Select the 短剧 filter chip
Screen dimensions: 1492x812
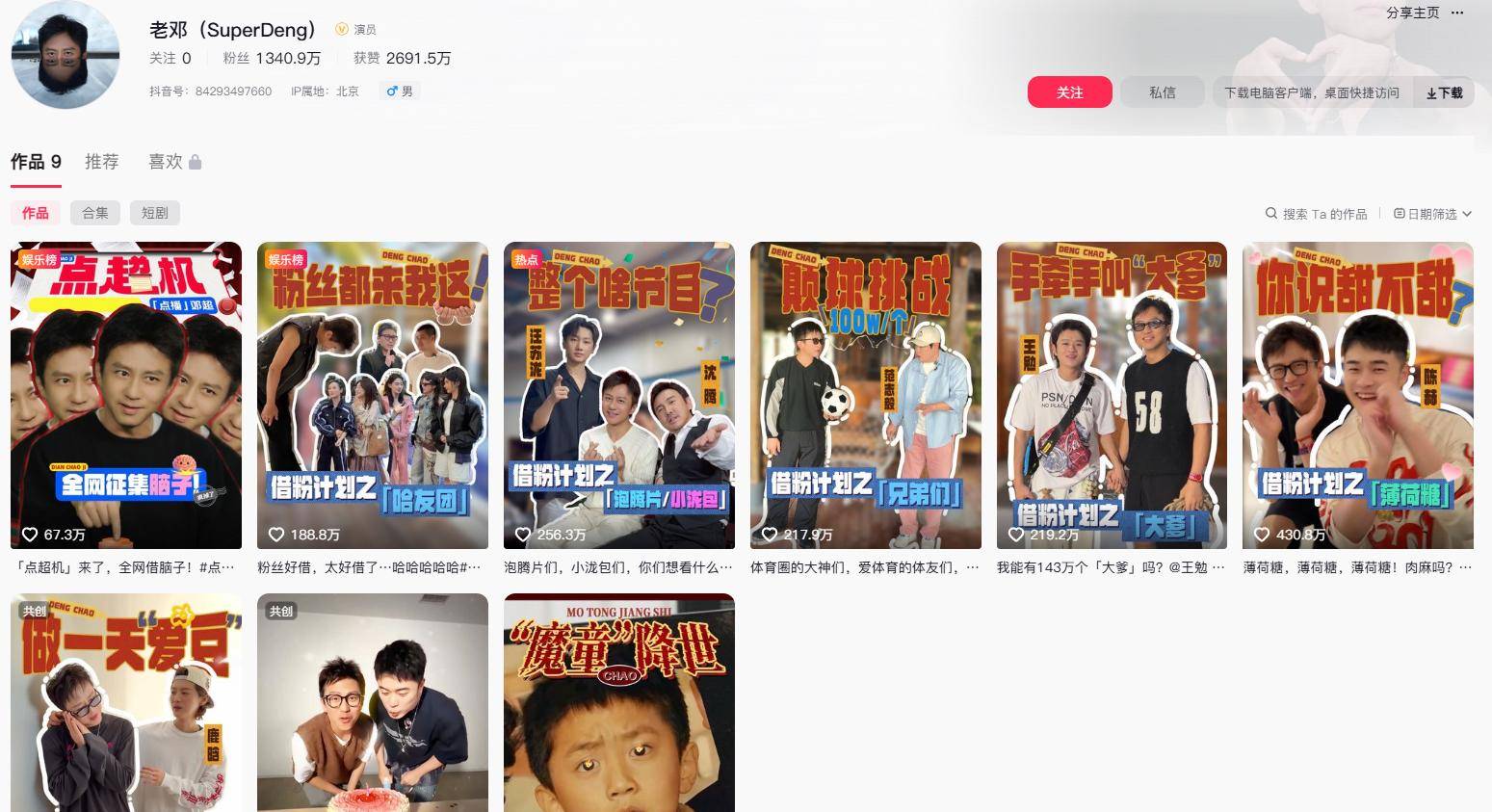pyautogui.click(x=155, y=213)
